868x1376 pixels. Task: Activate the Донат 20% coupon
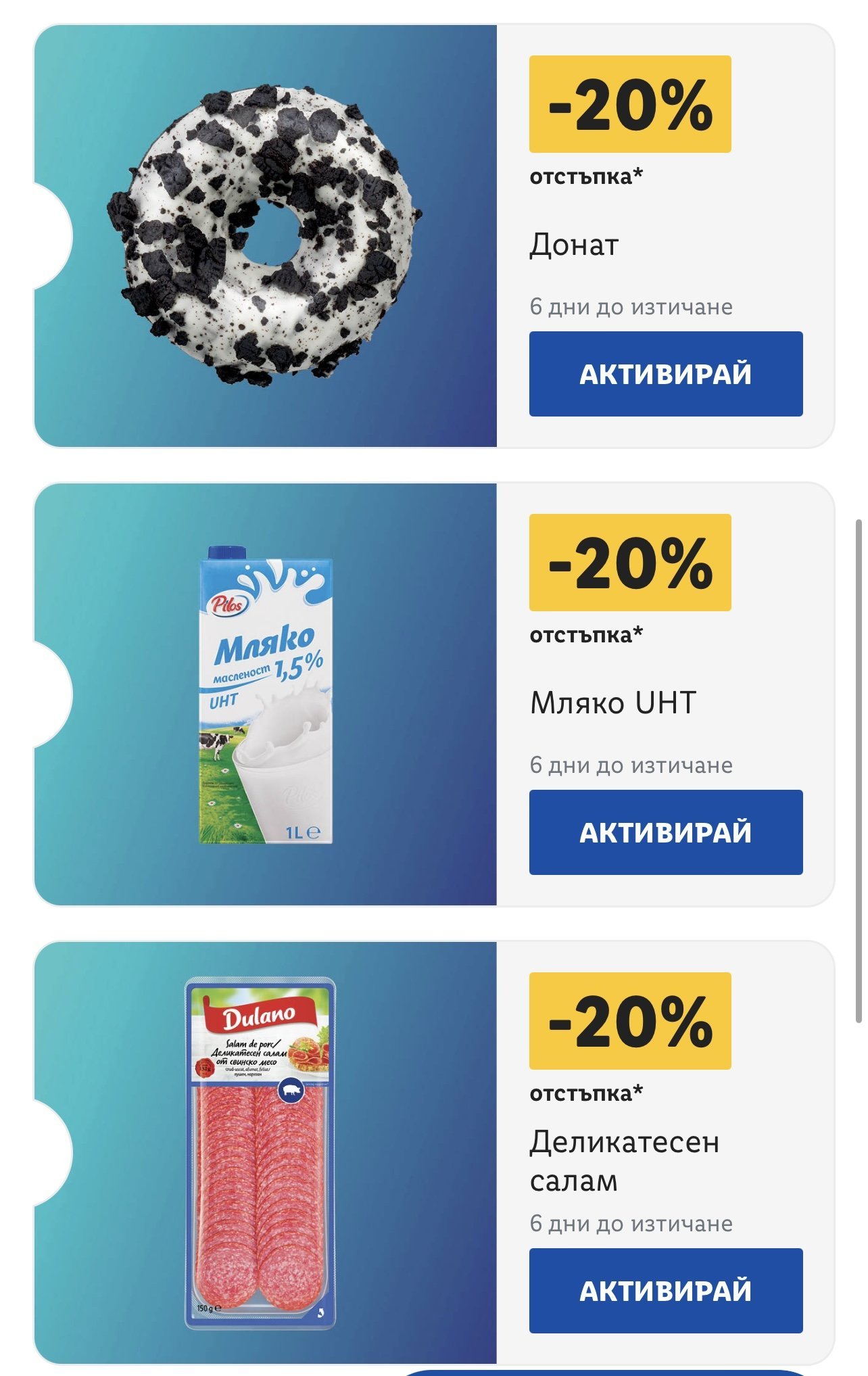tap(665, 374)
